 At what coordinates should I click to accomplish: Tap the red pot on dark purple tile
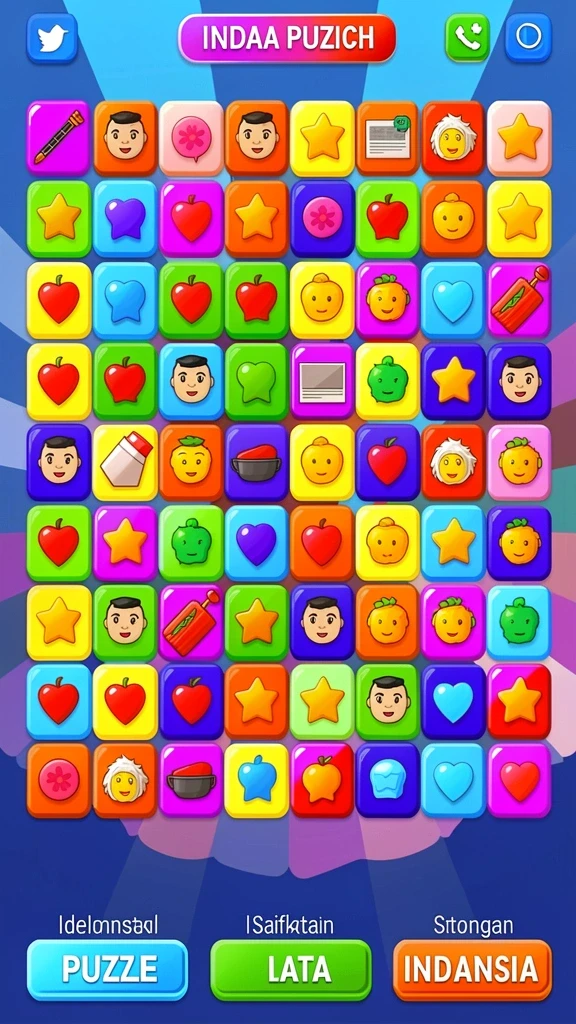coord(256,462)
